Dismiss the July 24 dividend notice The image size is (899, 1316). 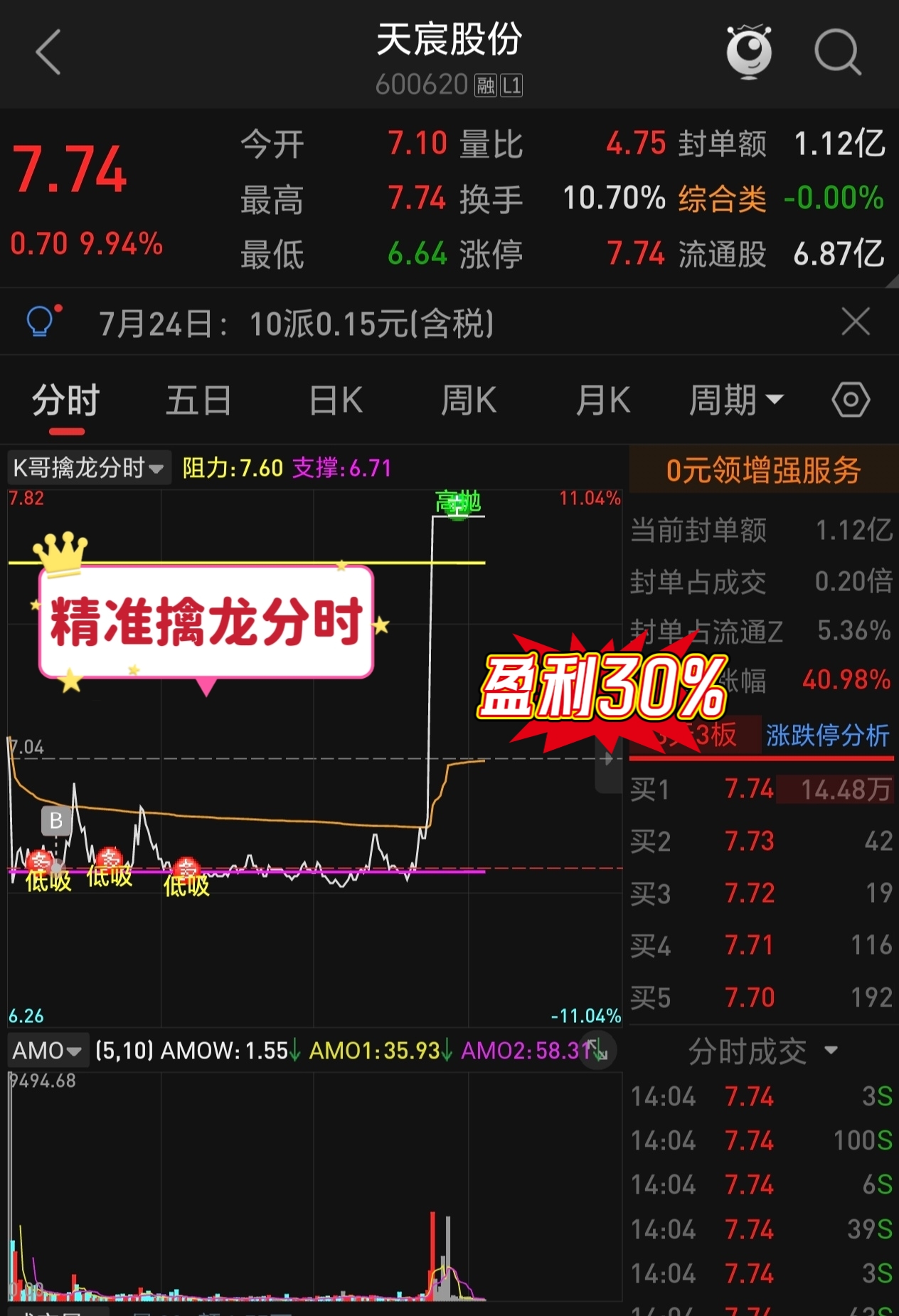tap(855, 322)
